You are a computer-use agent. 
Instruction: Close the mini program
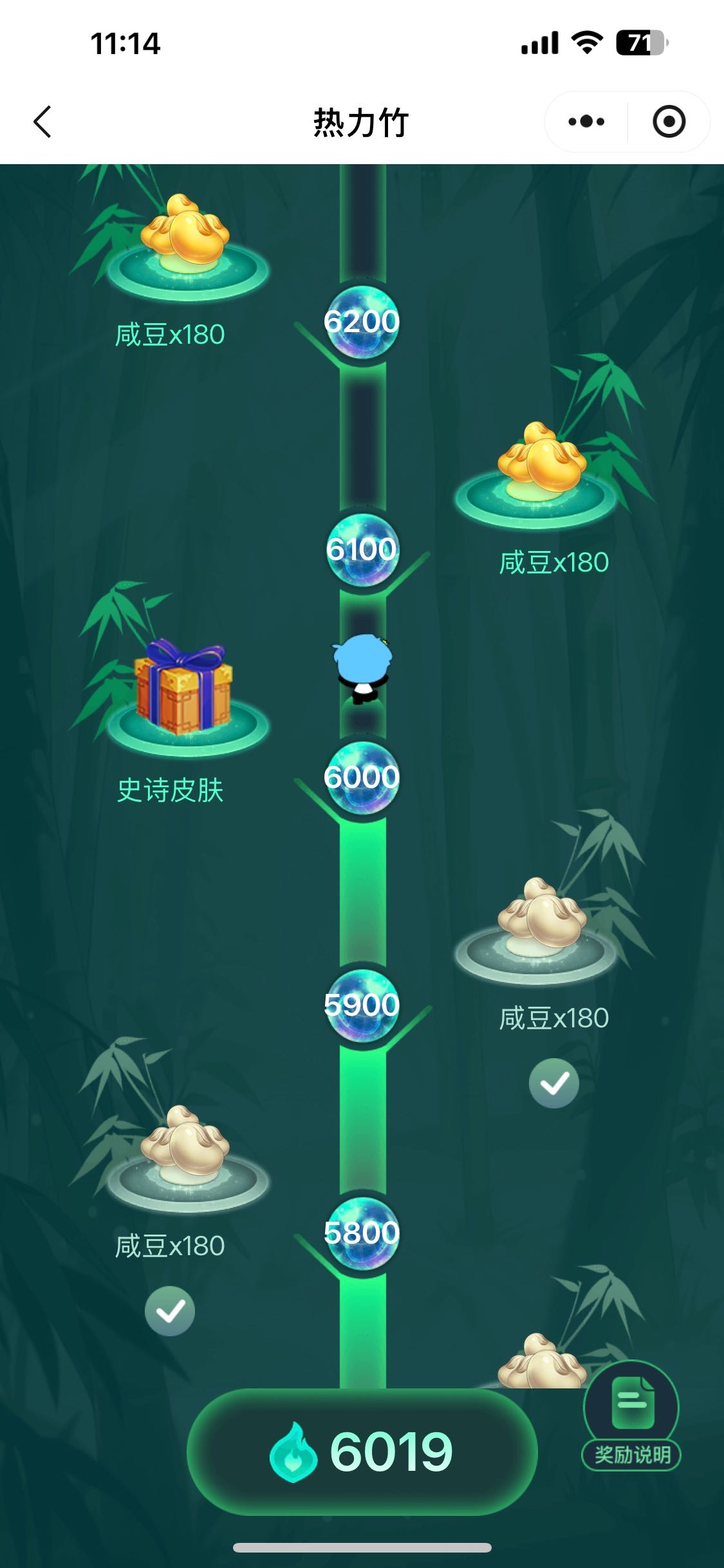[x=669, y=122]
